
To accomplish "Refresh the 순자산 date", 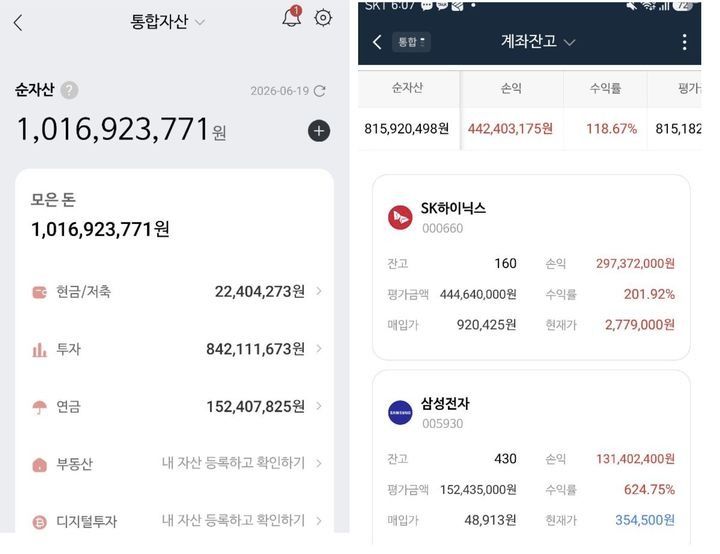I will pos(320,91).
